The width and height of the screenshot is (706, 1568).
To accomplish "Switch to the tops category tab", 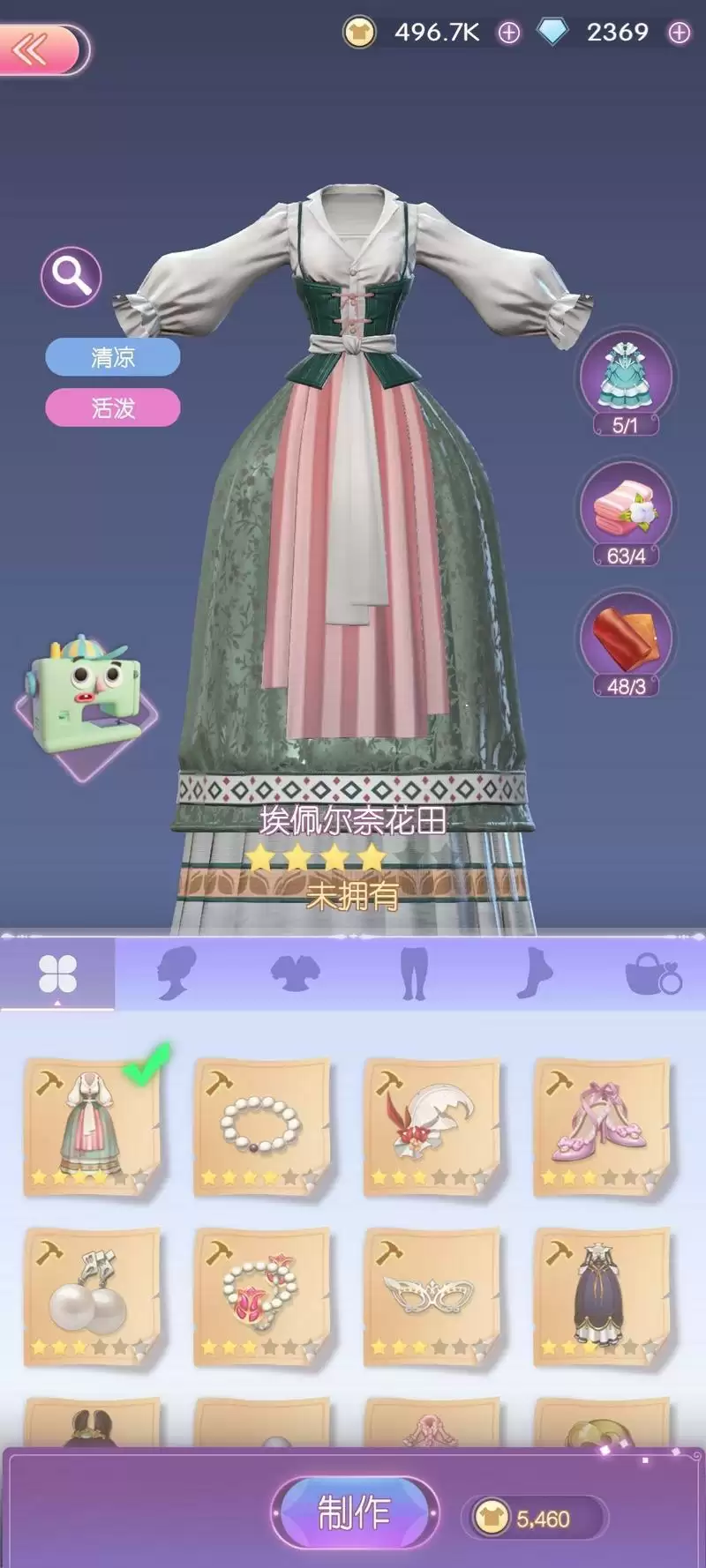I will tap(295, 974).
